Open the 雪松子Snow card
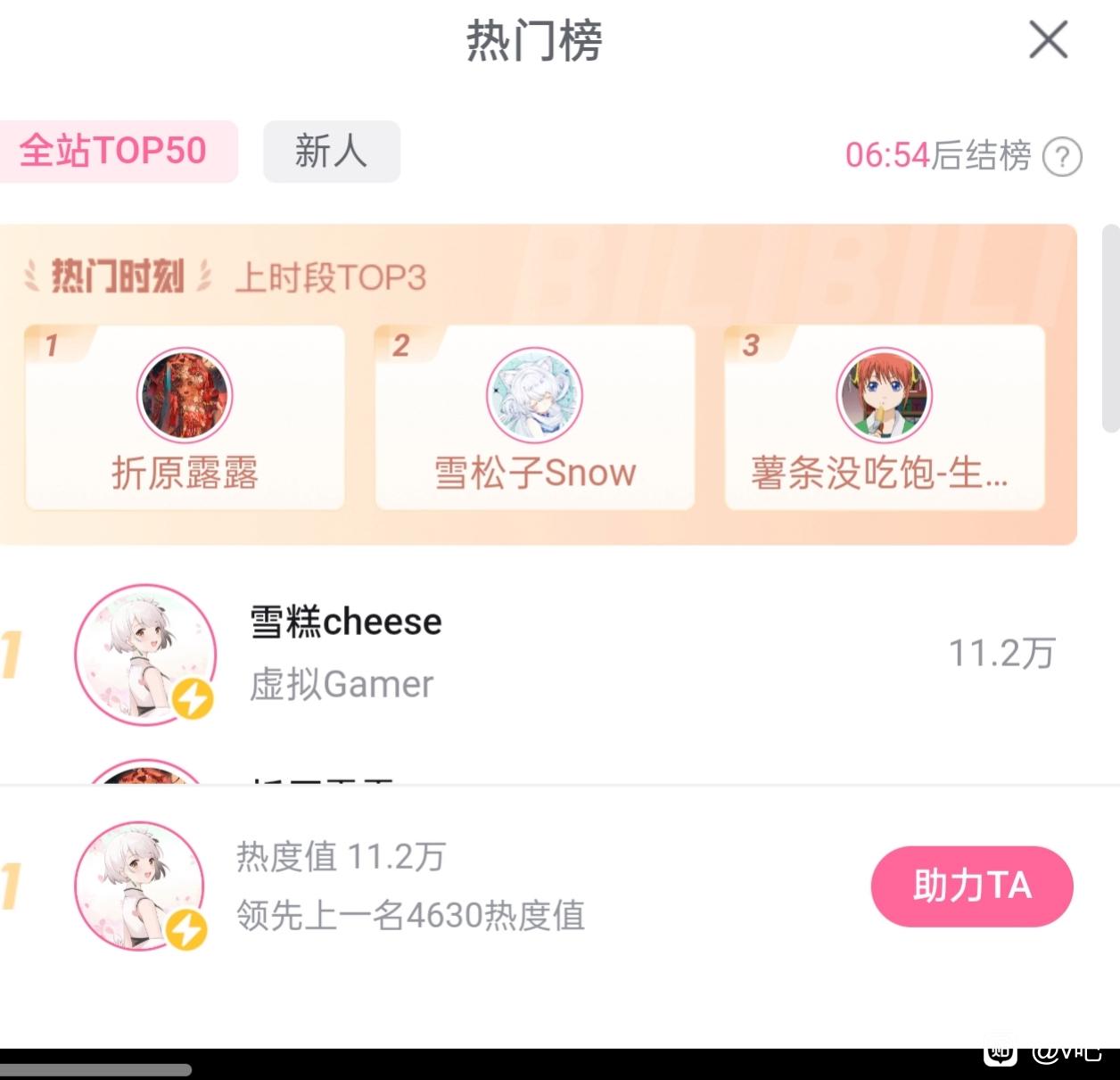The image size is (1120, 1080). tap(534, 417)
